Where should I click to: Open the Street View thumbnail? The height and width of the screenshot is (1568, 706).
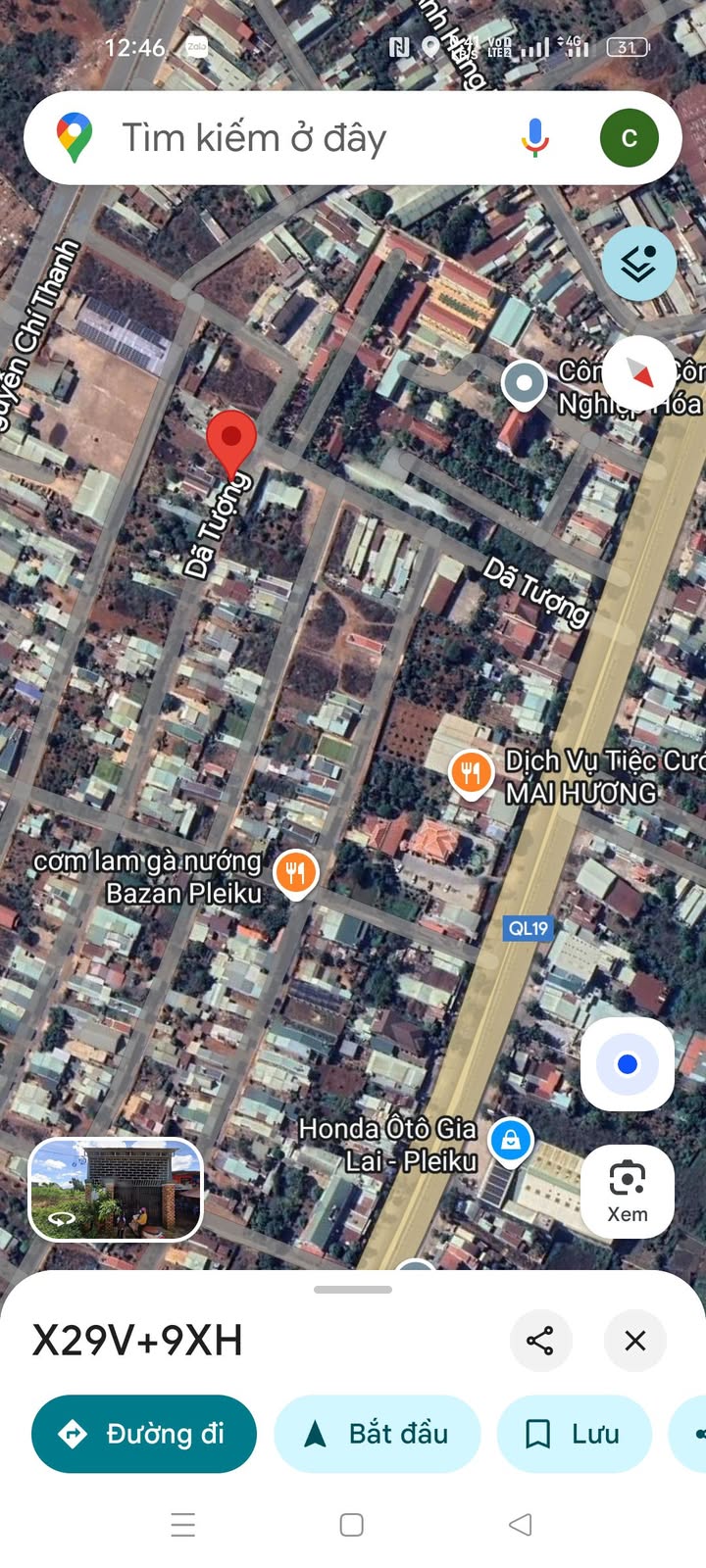[x=116, y=1189]
